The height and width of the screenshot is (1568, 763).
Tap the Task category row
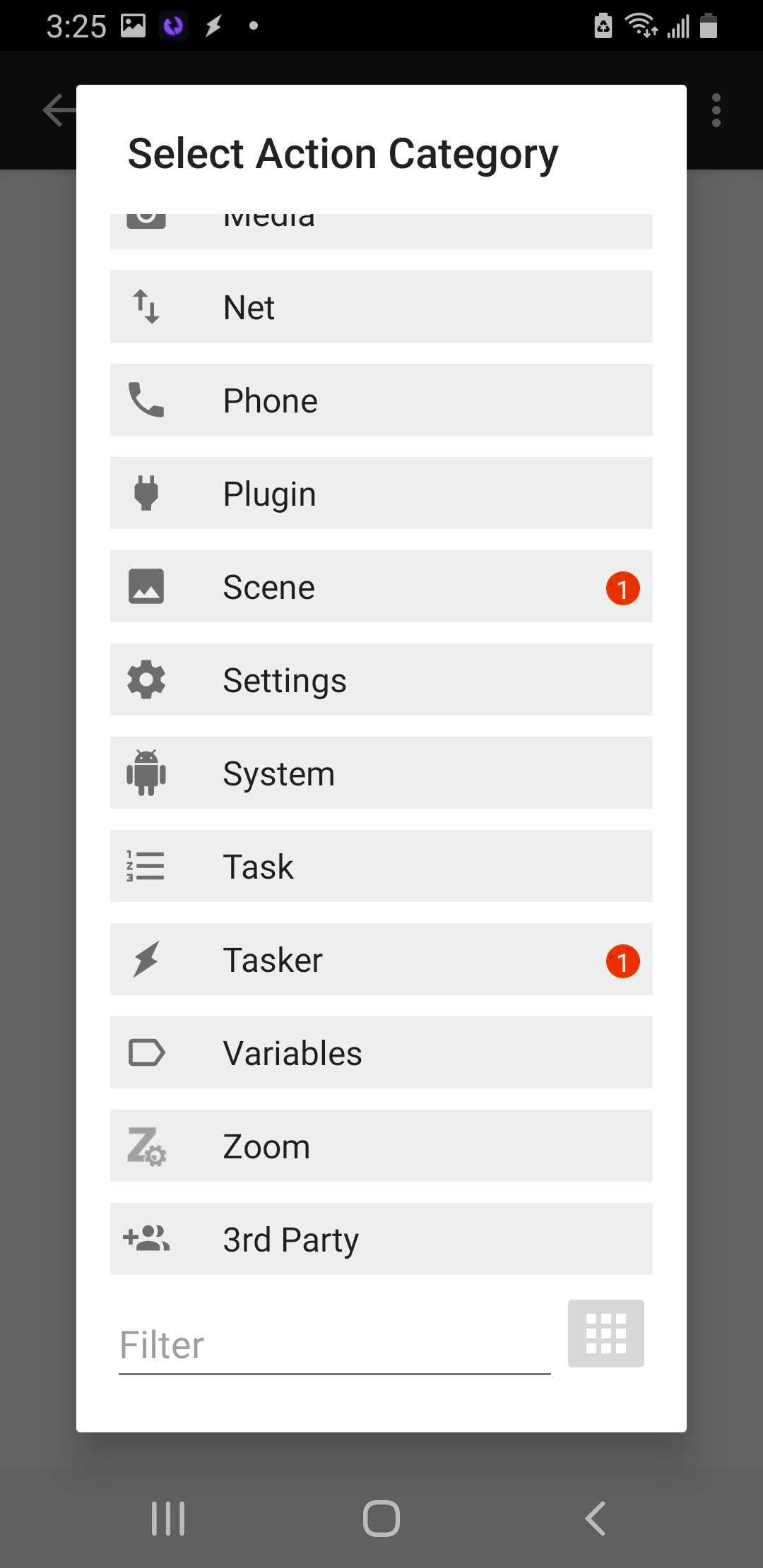pos(381,866)
